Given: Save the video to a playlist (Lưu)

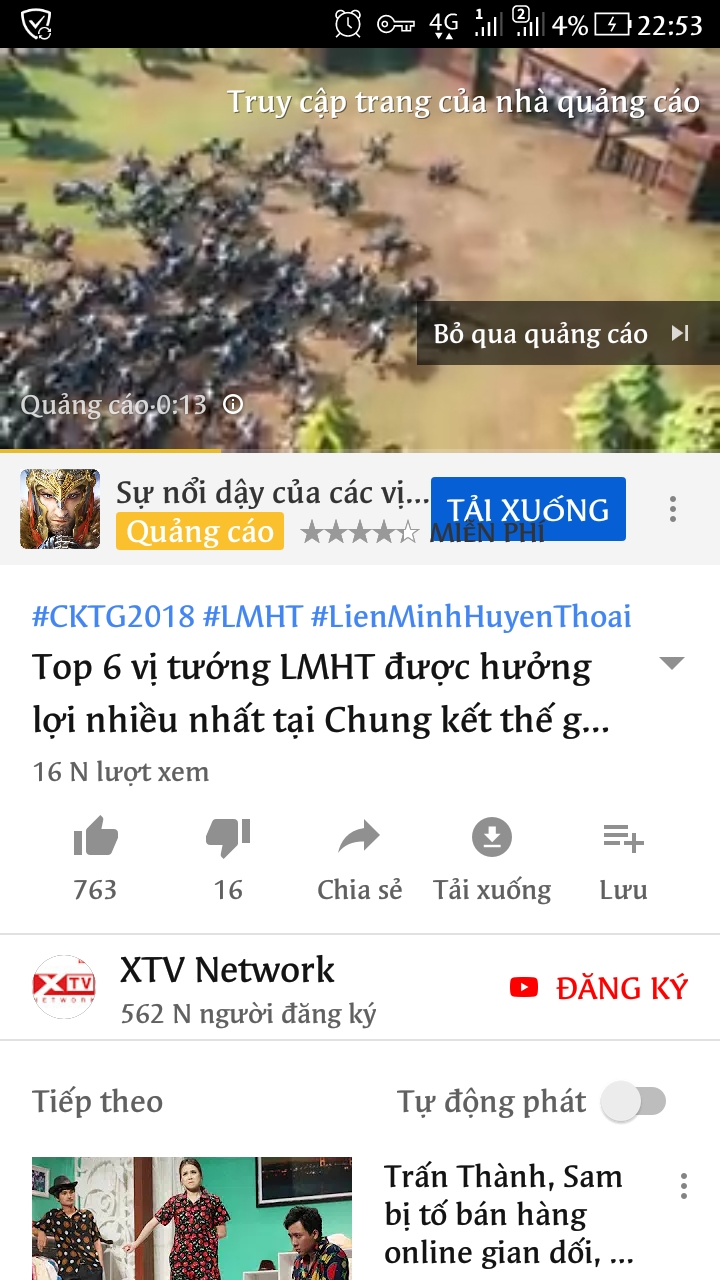Looking at the screenshot, I should click(x=623, y=855).
